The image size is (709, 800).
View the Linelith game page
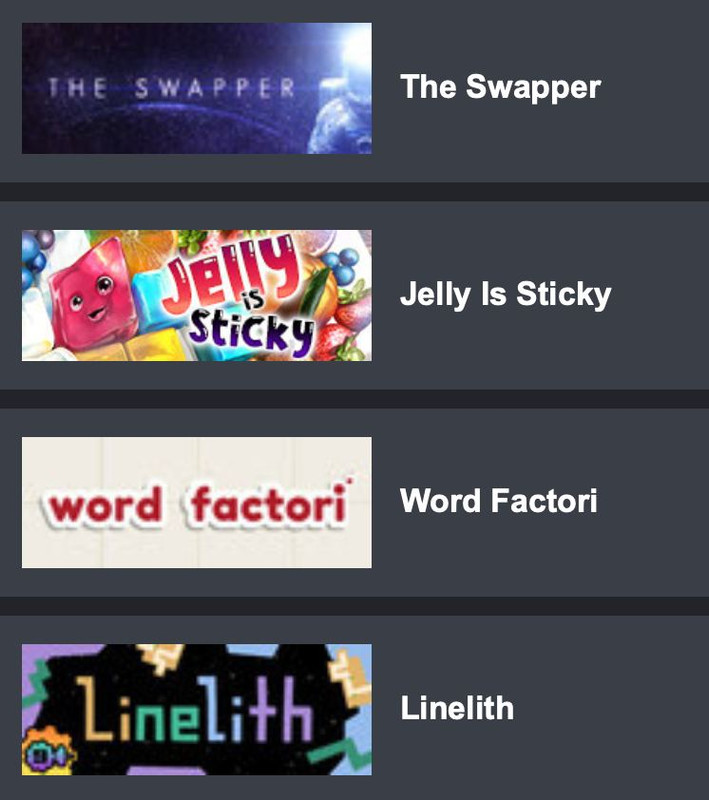[x=457, y=709]
